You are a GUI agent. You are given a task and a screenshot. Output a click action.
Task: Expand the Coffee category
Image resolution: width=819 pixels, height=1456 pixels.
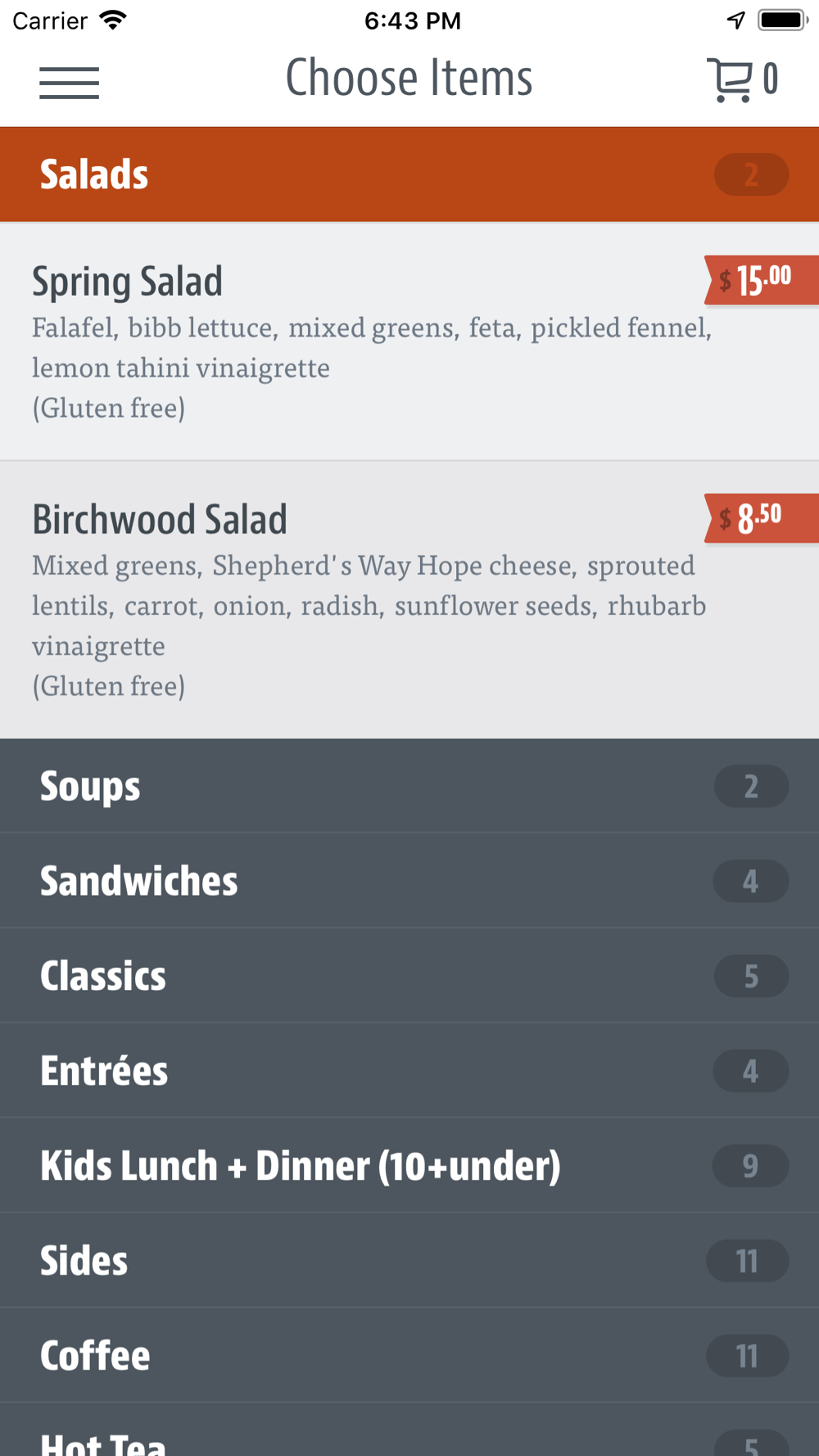(409, 1356)
